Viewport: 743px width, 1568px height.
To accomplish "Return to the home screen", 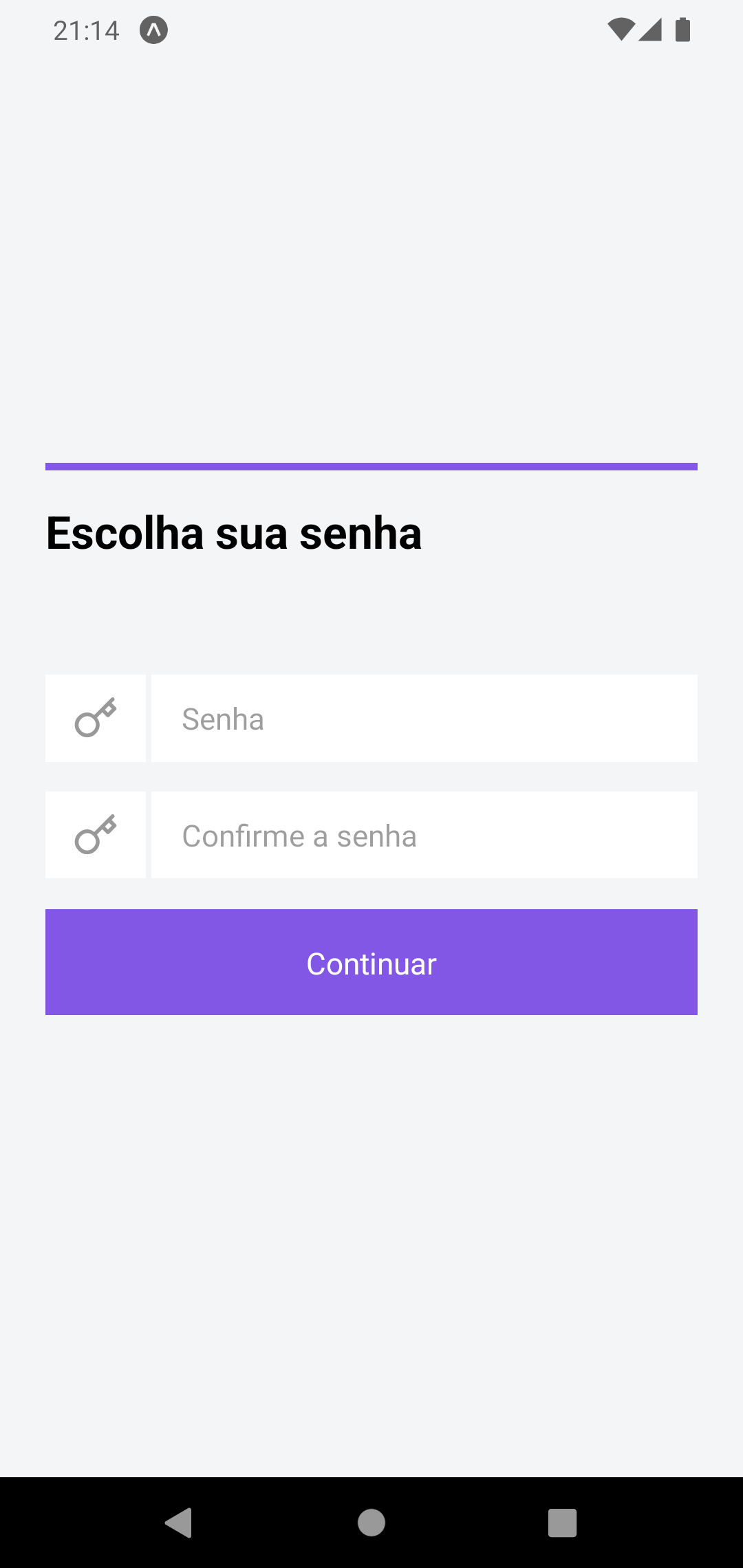I will coord(371,1523).
